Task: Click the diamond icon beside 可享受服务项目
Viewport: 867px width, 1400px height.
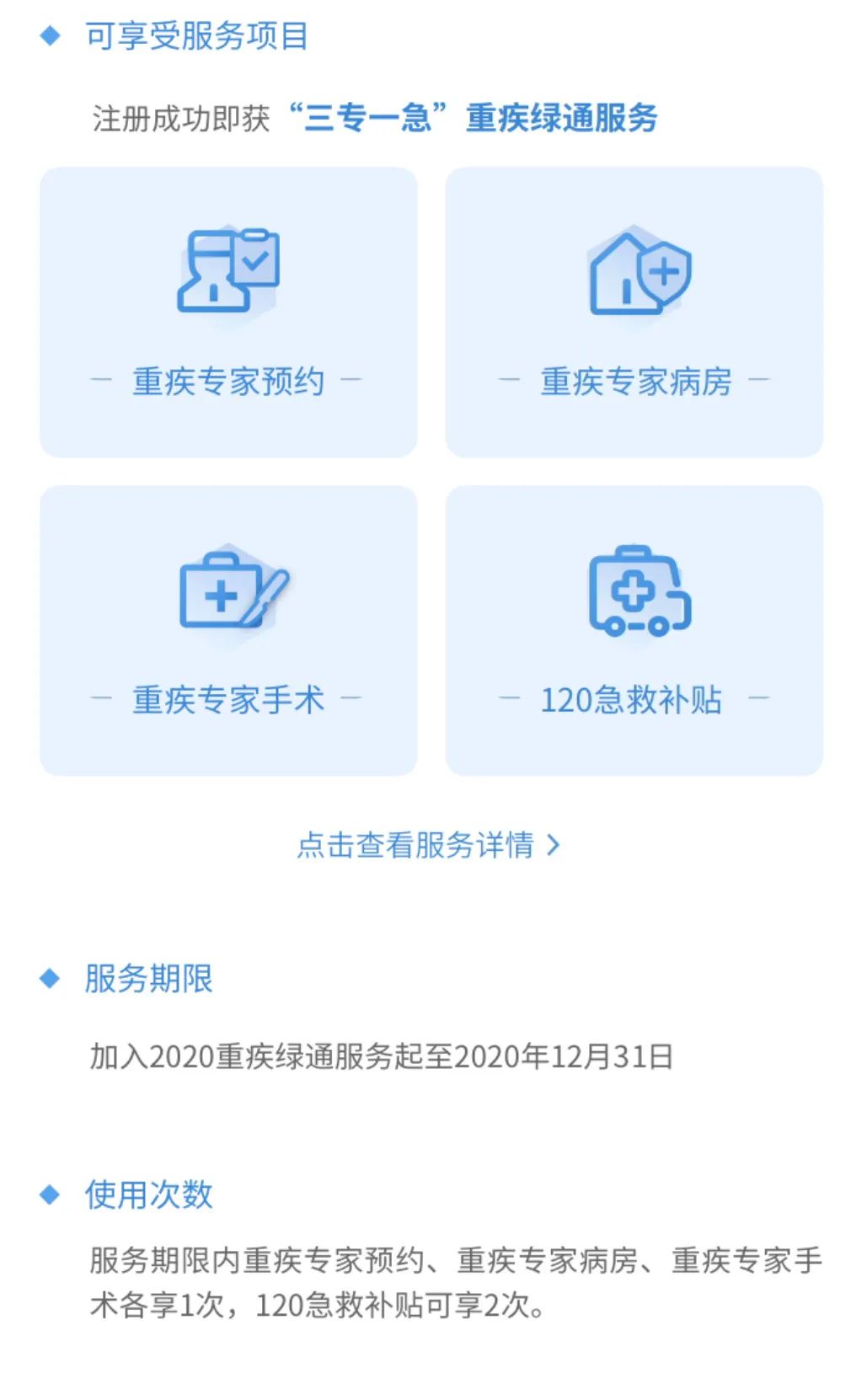Action: [50, 35]
